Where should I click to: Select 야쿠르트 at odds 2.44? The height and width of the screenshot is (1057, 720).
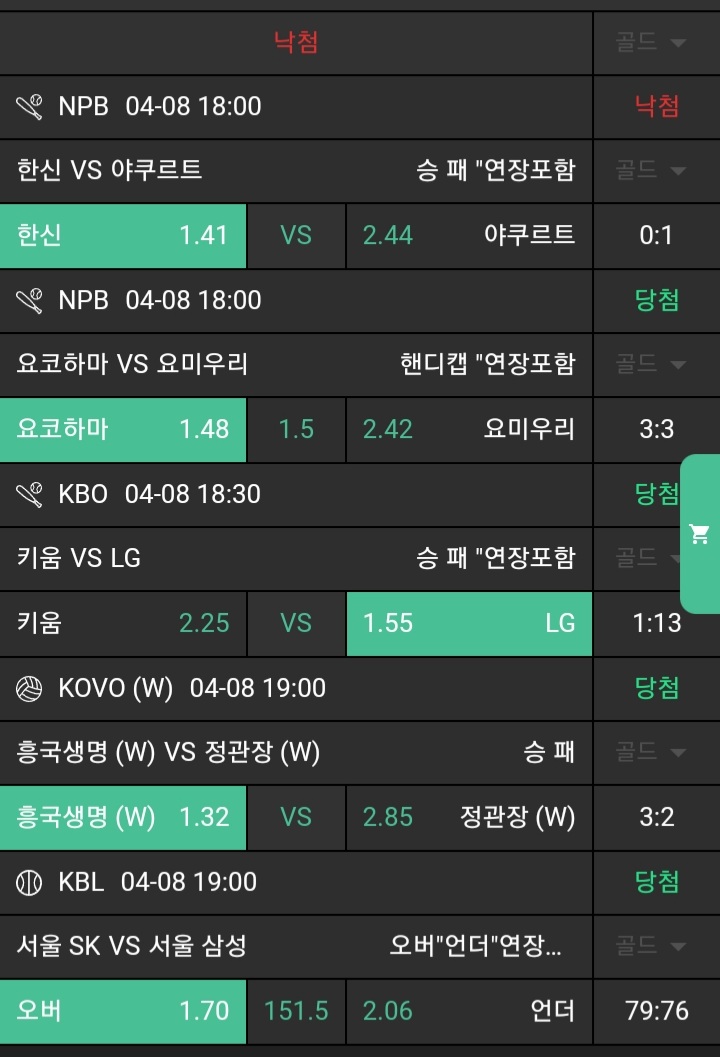pos(469,235)
